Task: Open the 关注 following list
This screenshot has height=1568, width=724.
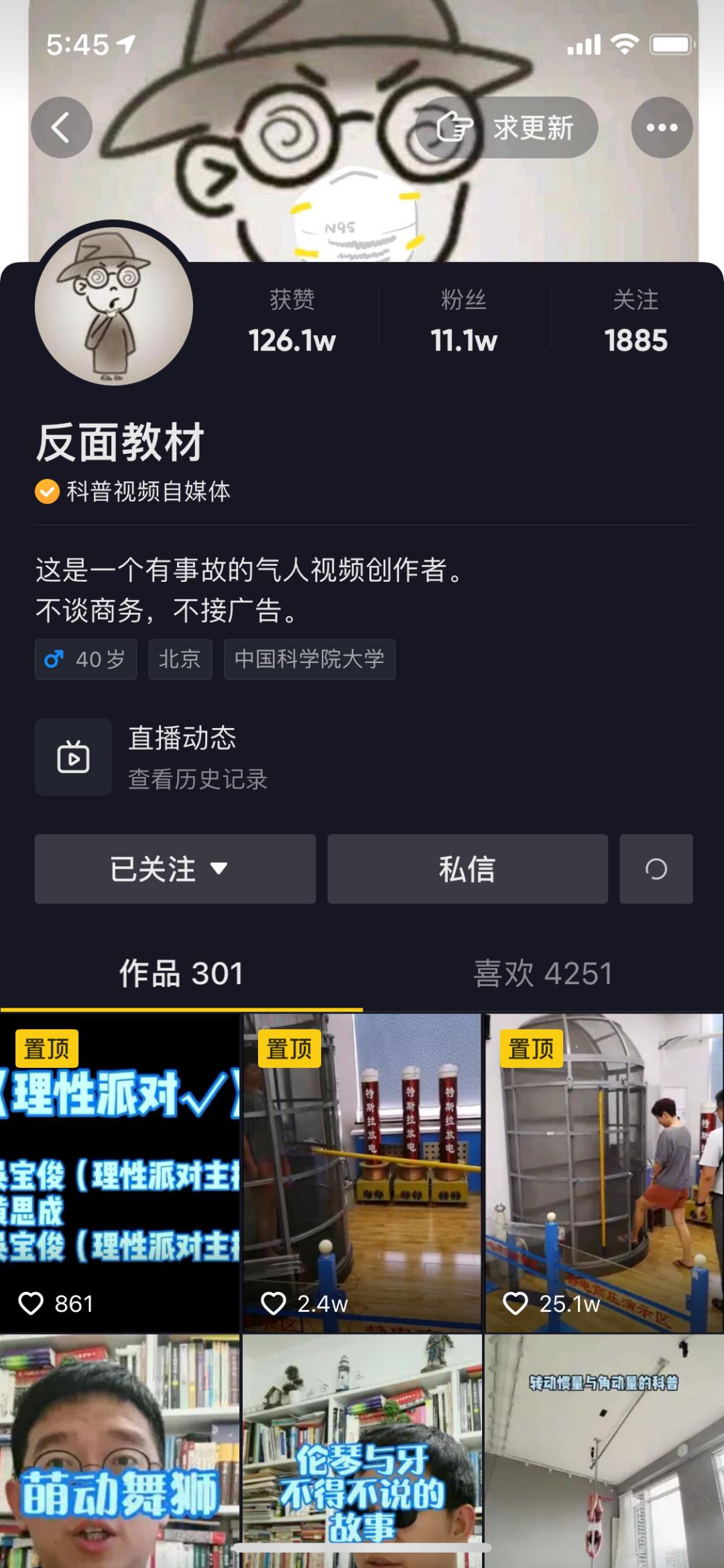Action: coord(636,322)
